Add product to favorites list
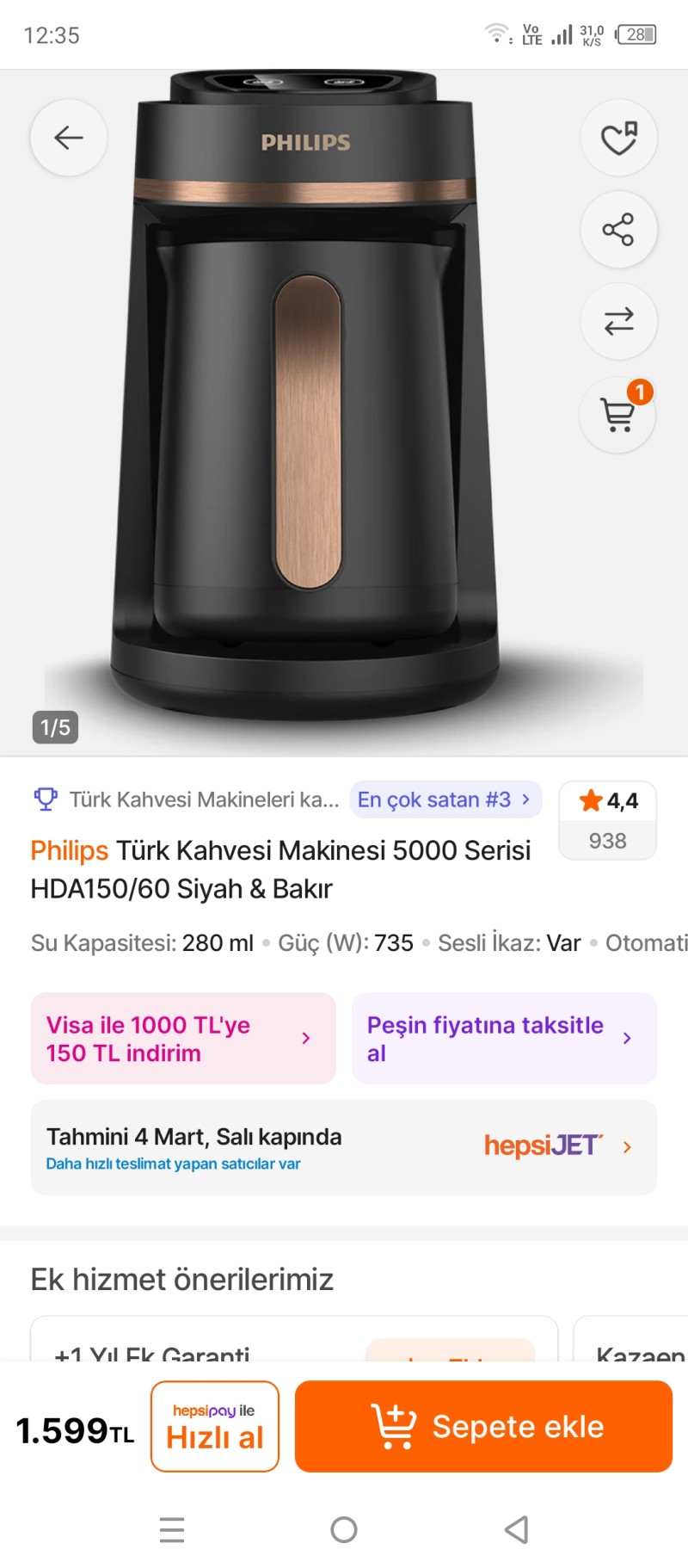The image size is (688, 1568). [618, 138]
